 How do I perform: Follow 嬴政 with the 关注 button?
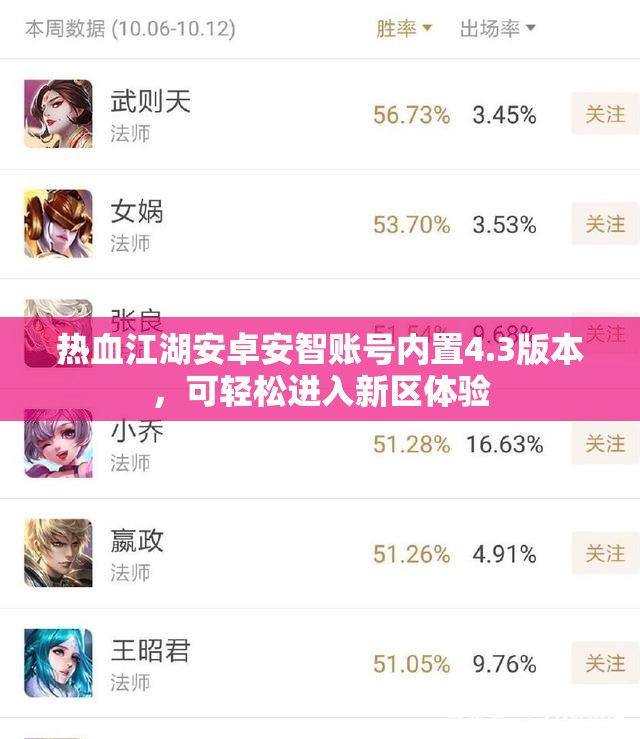(x=604, y=553)
